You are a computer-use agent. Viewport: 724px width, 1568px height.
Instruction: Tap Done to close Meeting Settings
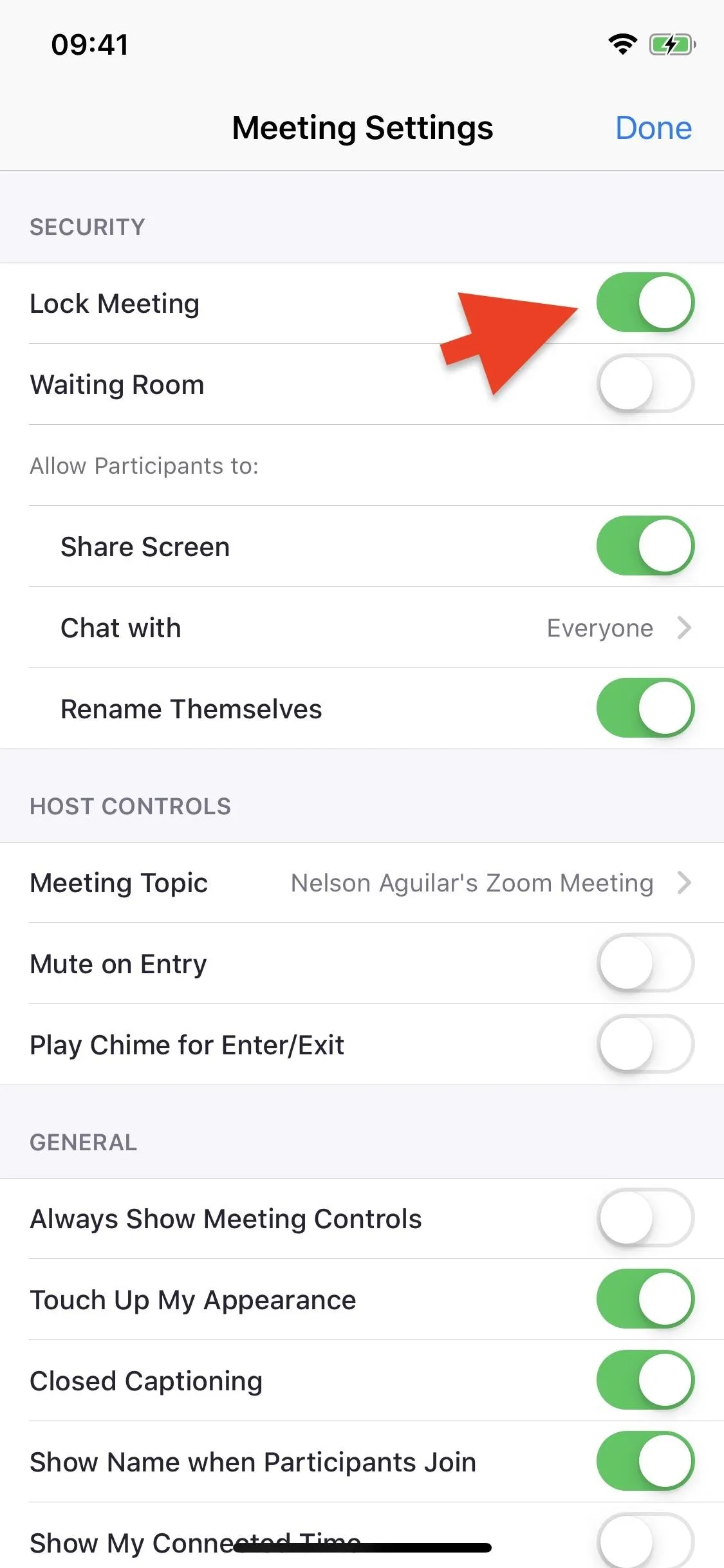(653, 127)
